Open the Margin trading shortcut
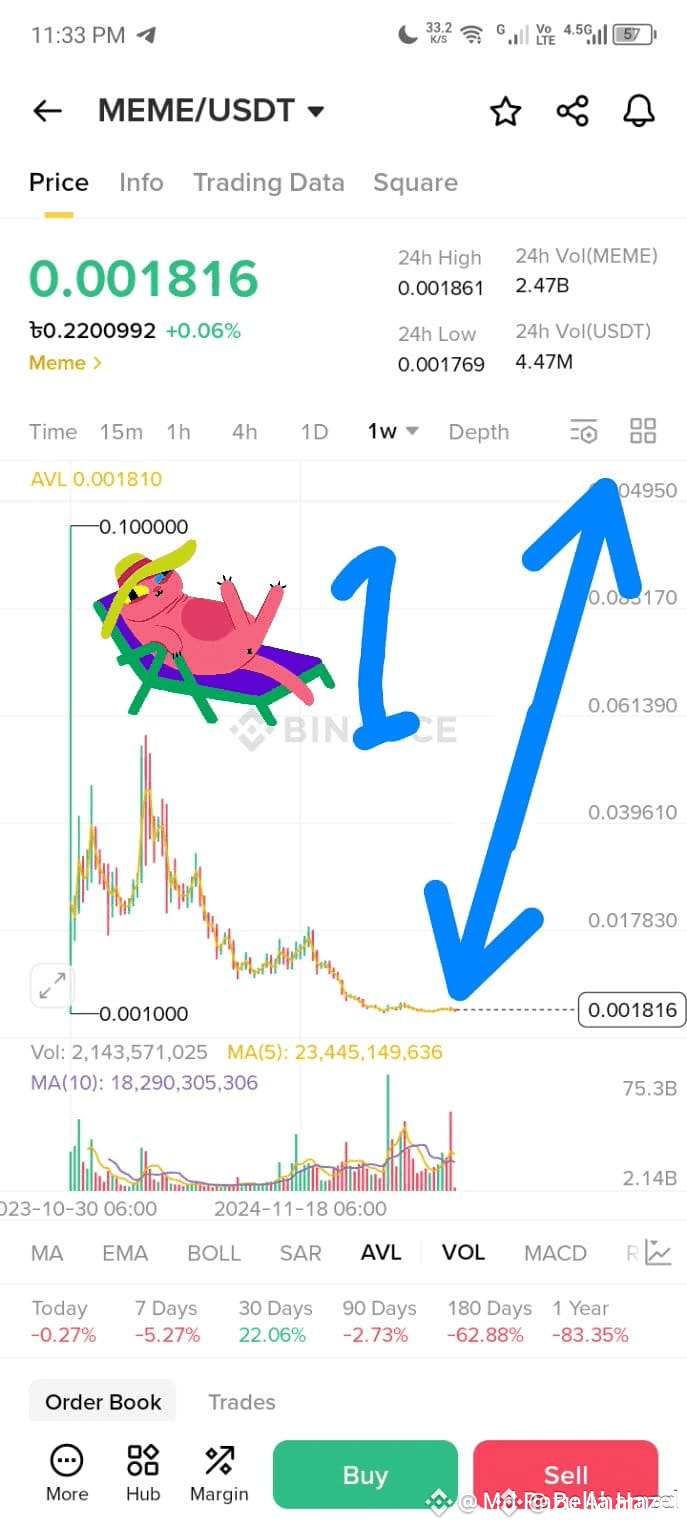This screenshot has width=687, height=1528. [x=219, y=1474]
